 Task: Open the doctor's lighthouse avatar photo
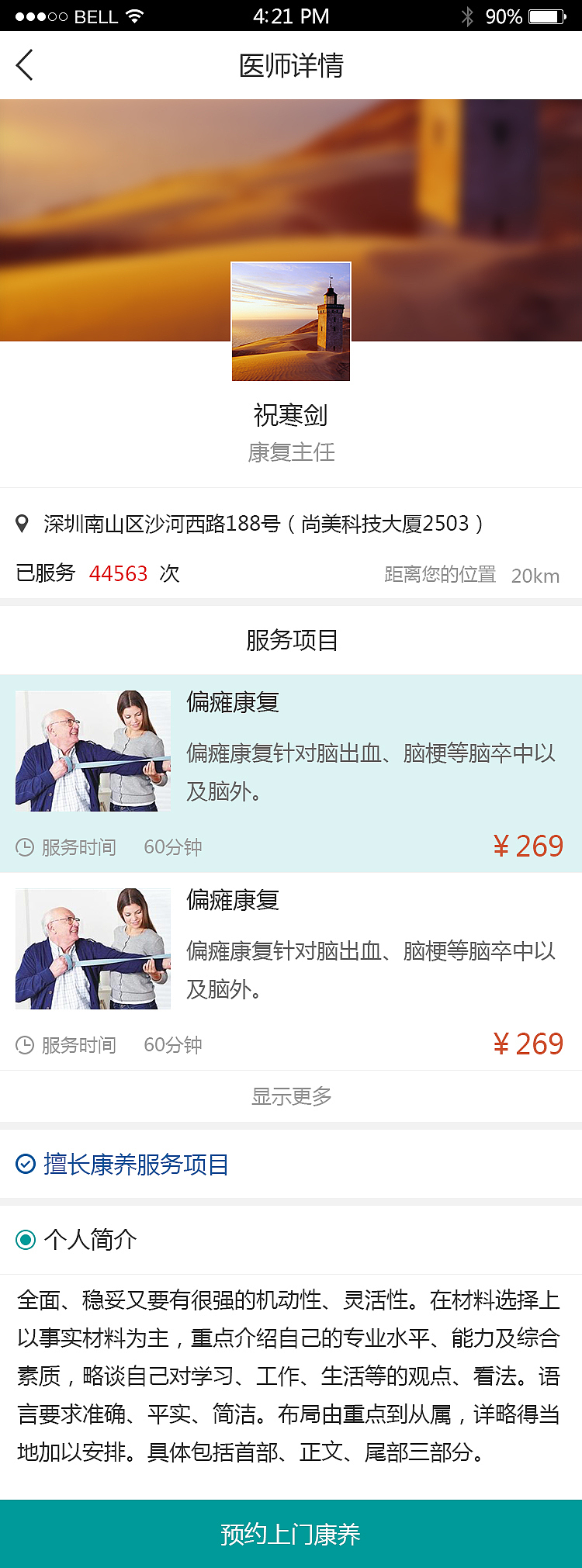(291, 321)
